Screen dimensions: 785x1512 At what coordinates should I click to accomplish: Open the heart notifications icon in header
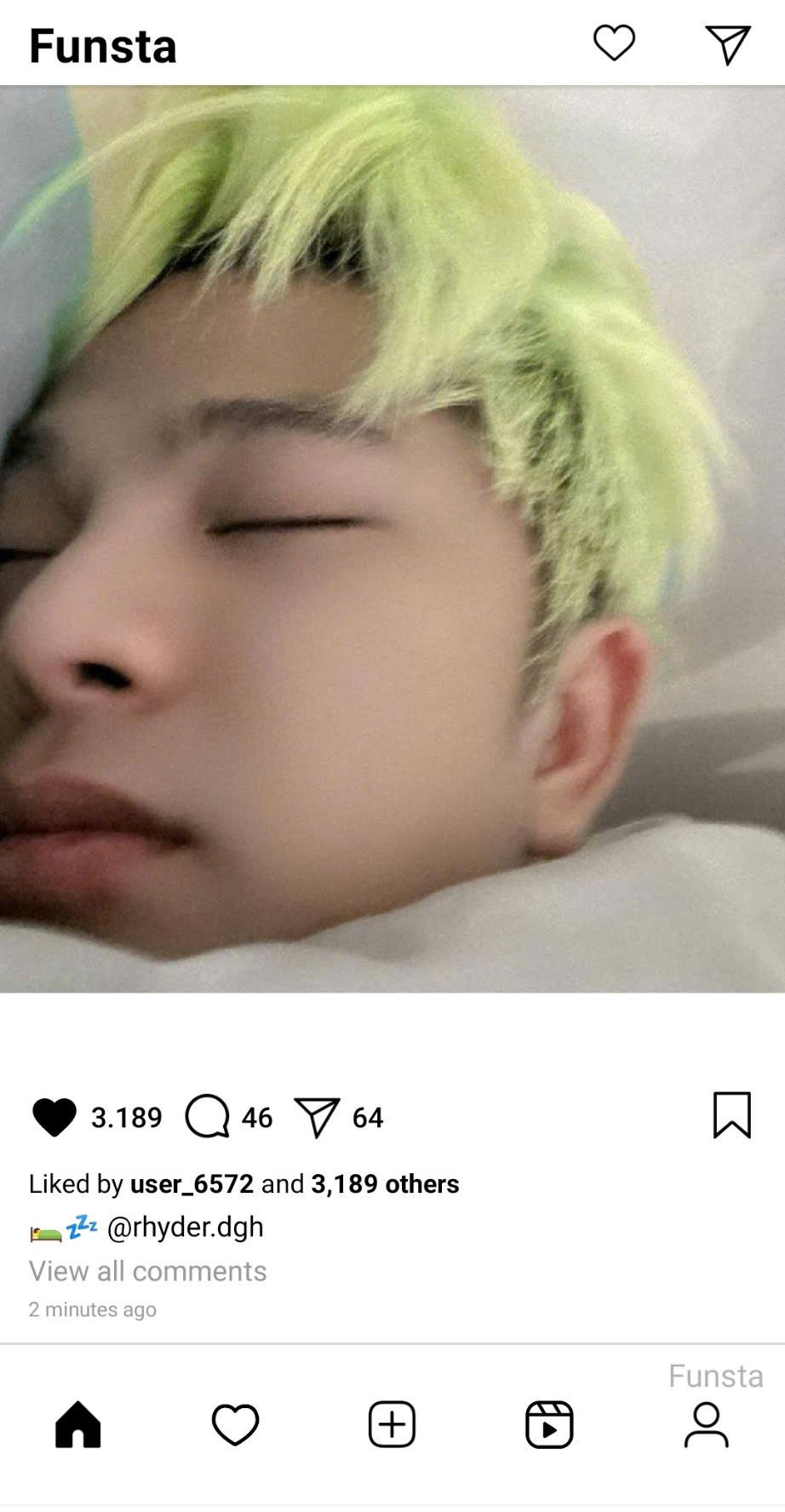click(614, 43)
